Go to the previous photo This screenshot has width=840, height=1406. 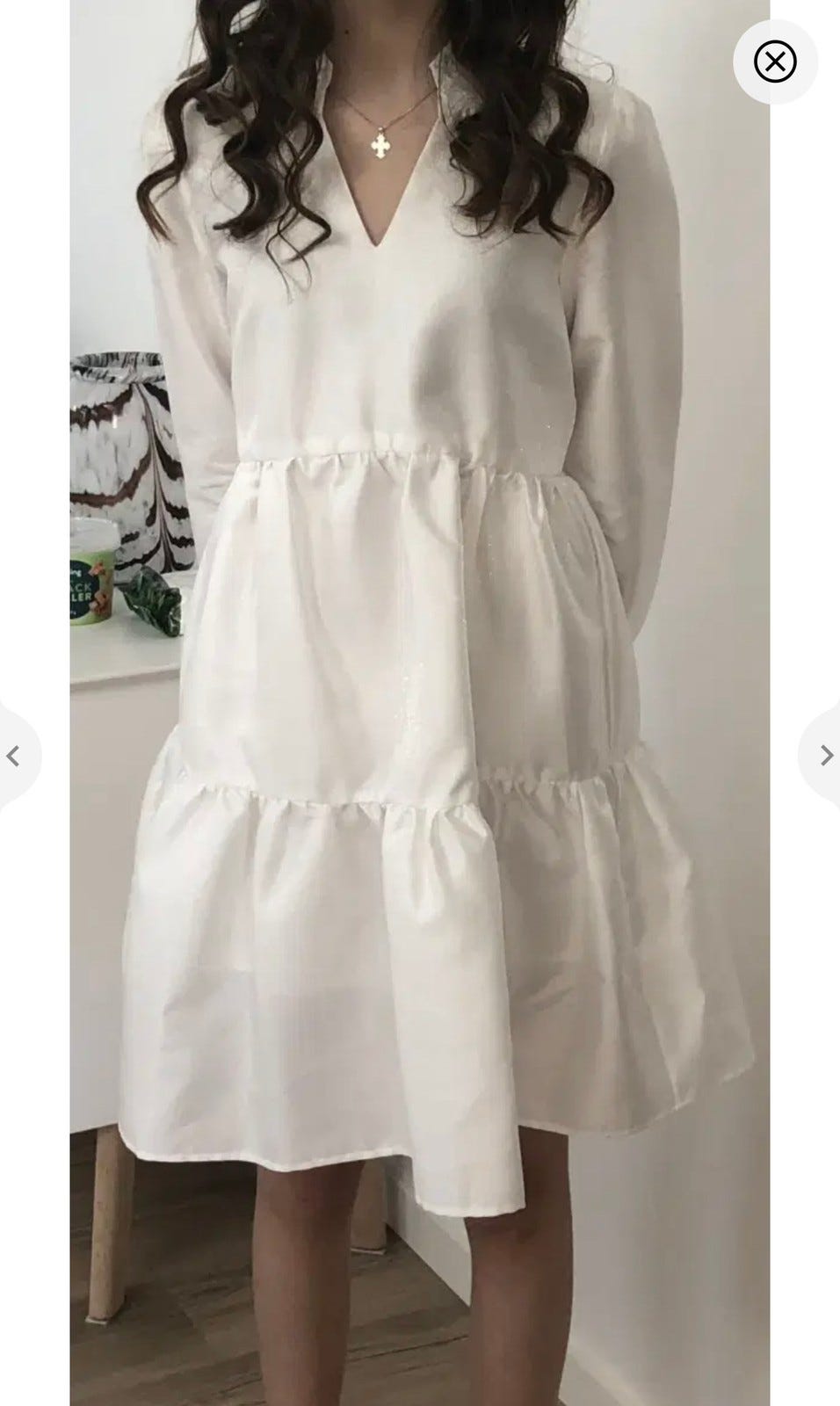(13, 756)
